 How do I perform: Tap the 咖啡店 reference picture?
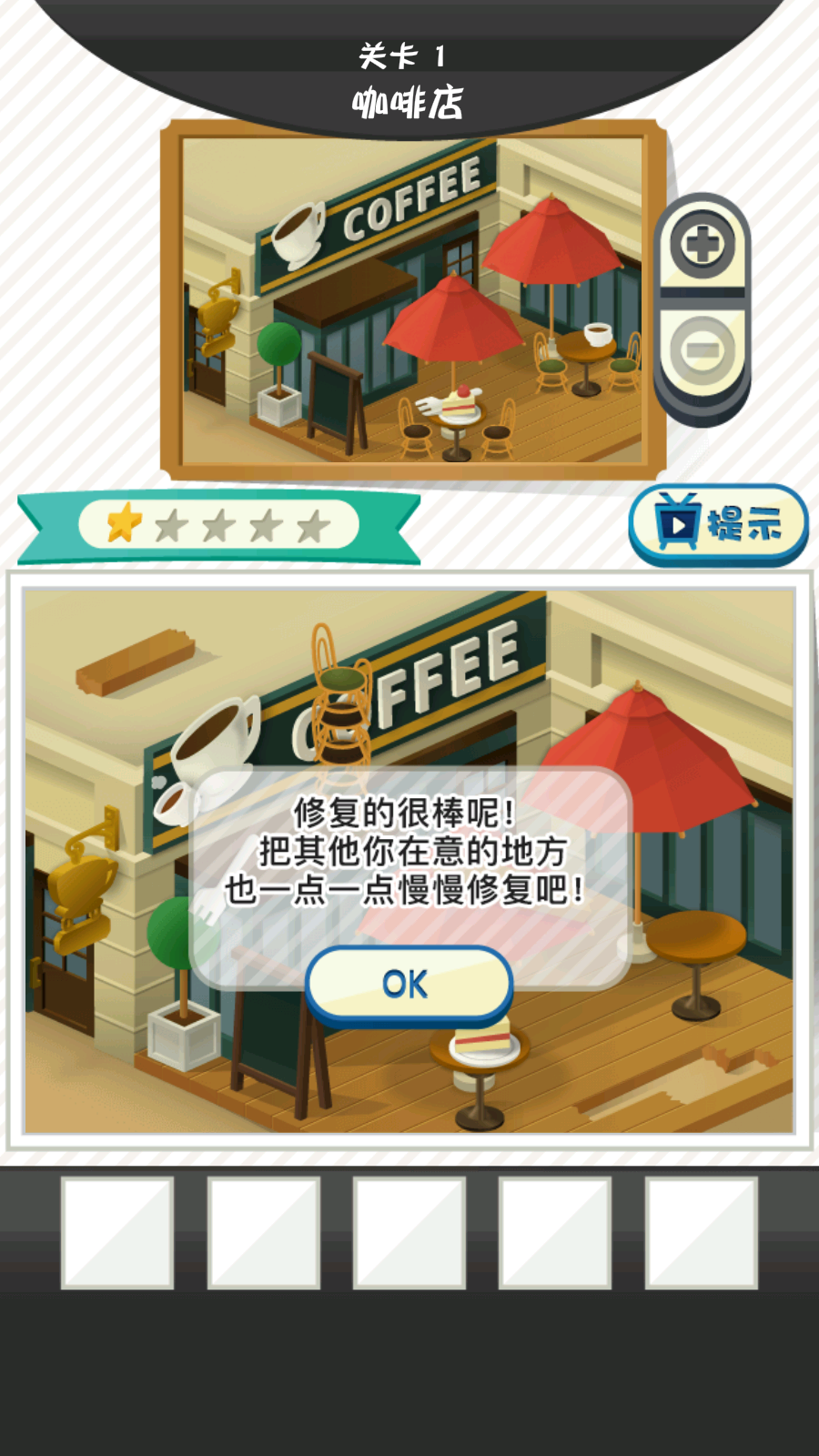click(x=412, y=300)
